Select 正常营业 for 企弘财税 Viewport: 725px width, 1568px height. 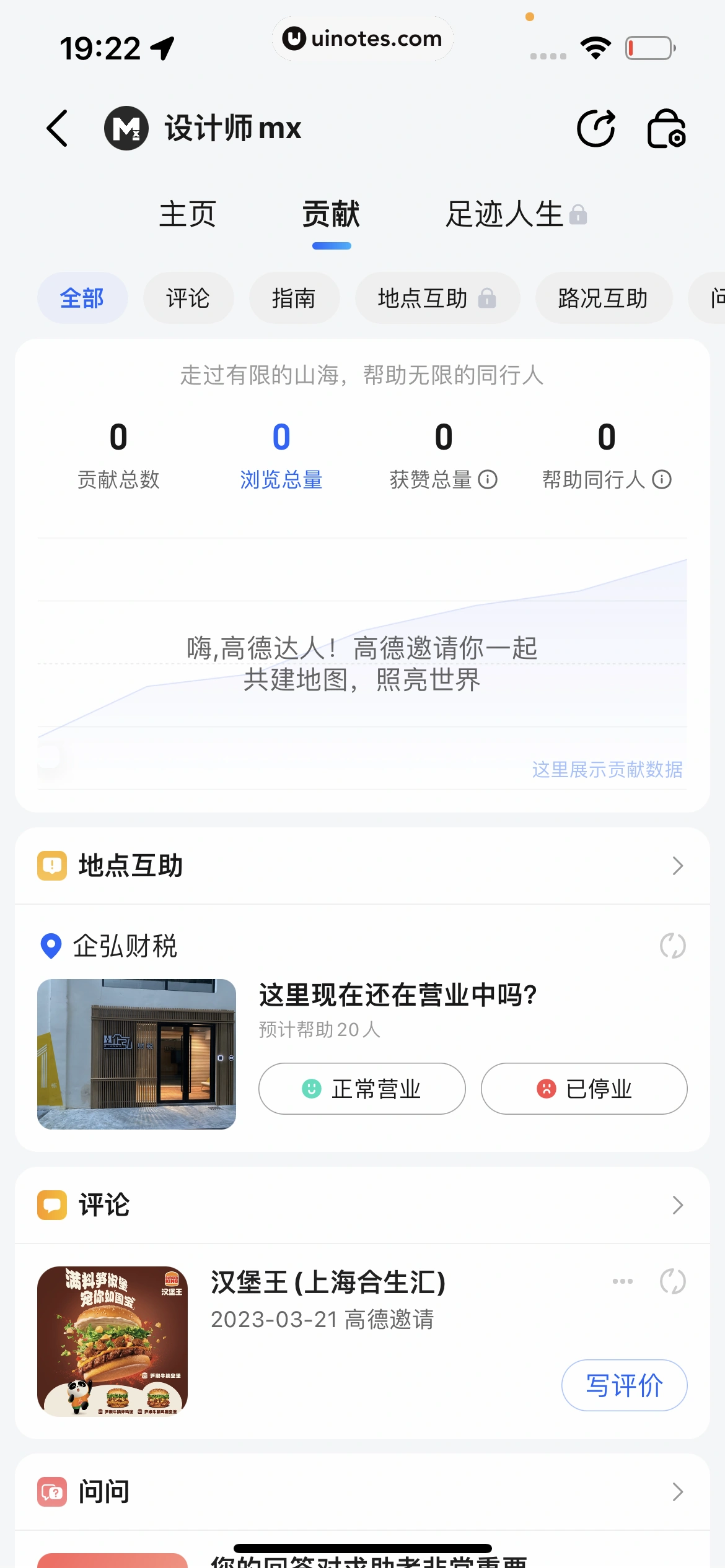[362, 1089]
